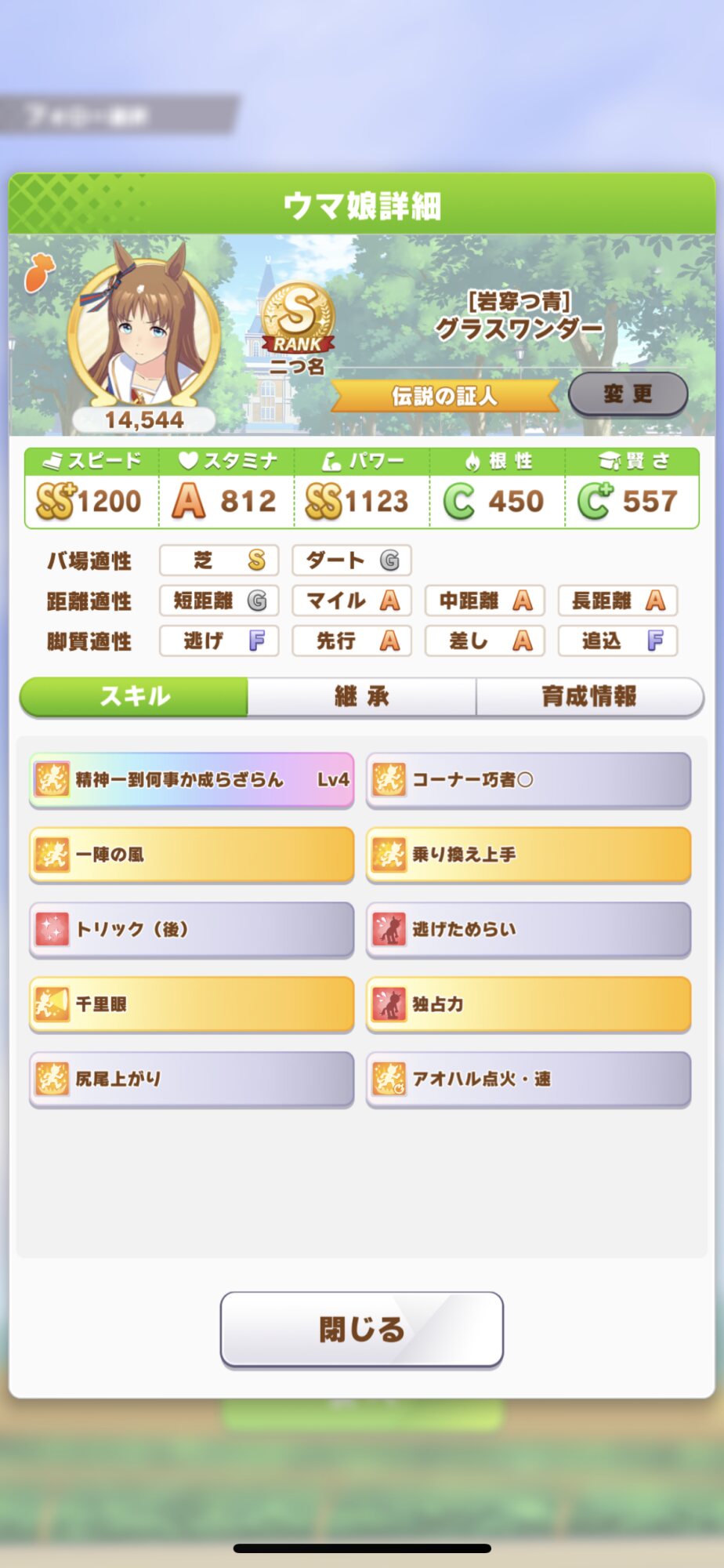Image resolution: width=724 pixels, height=1568 pixels.
Task: Tap the 変更 button next to the title
Action: click(628, 394)
